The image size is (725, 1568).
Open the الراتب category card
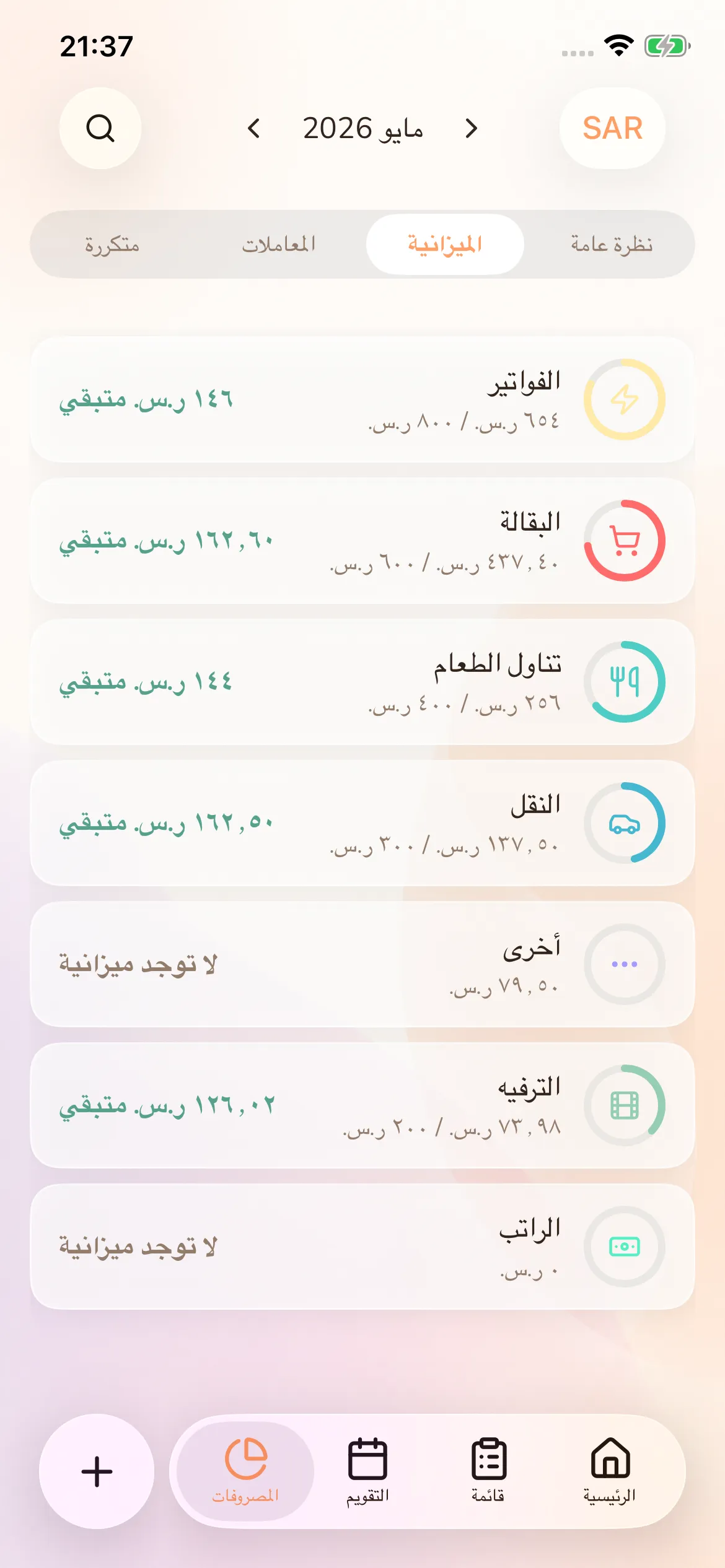[x=362, y=1247]
